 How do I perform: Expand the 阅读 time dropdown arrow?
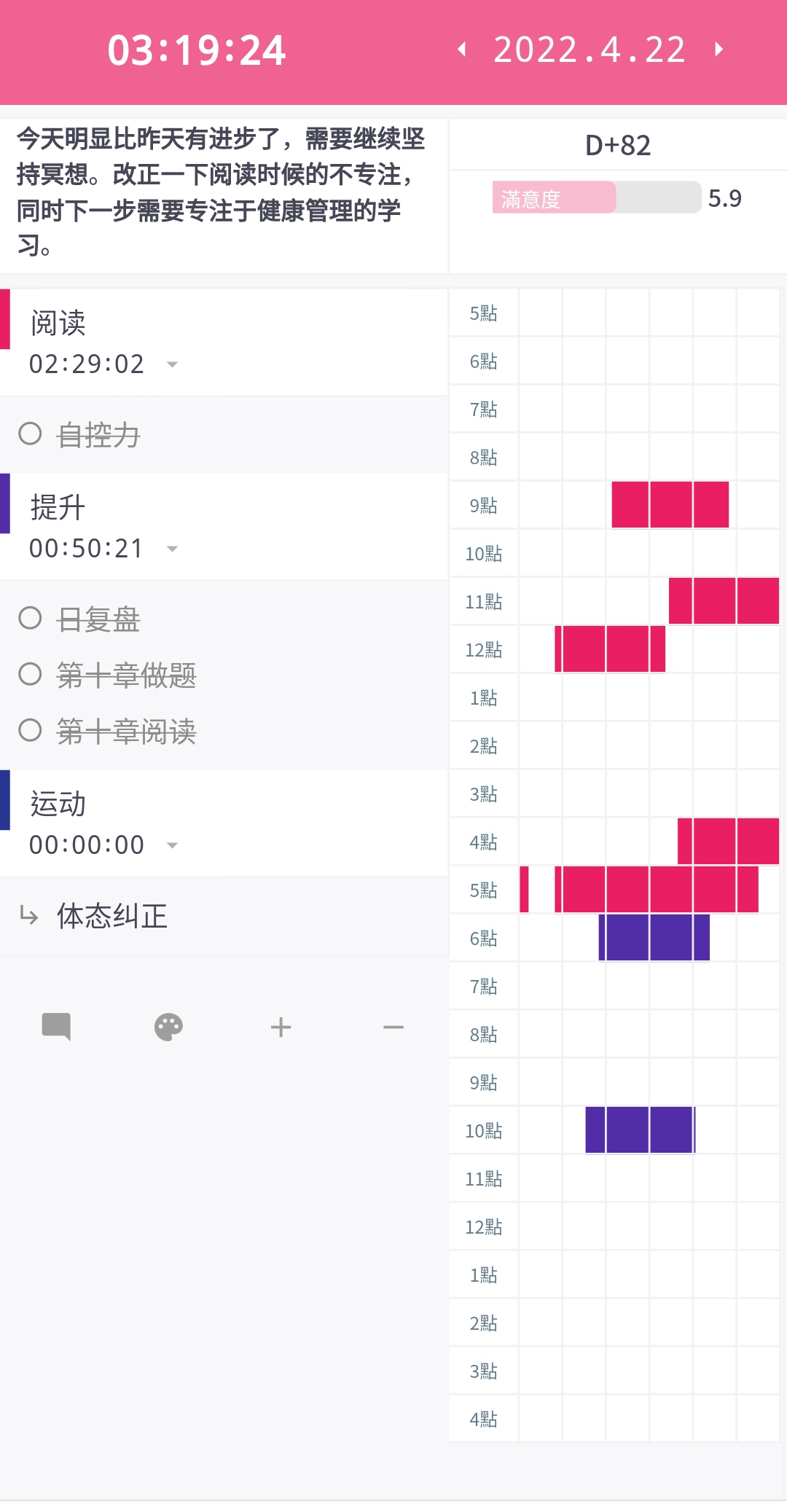point(172,364)
